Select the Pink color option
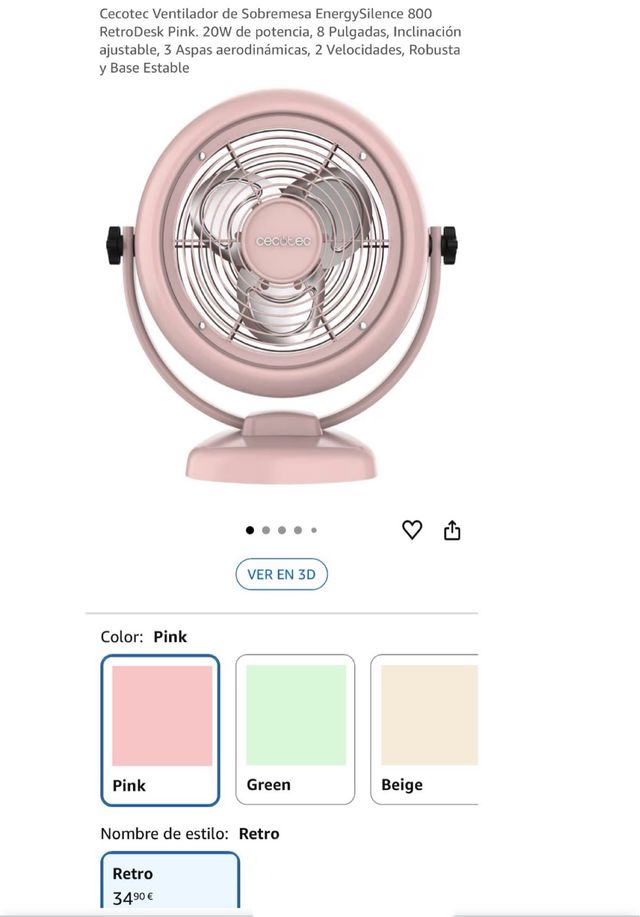This screenshot has width=640, height=917. 160,730
